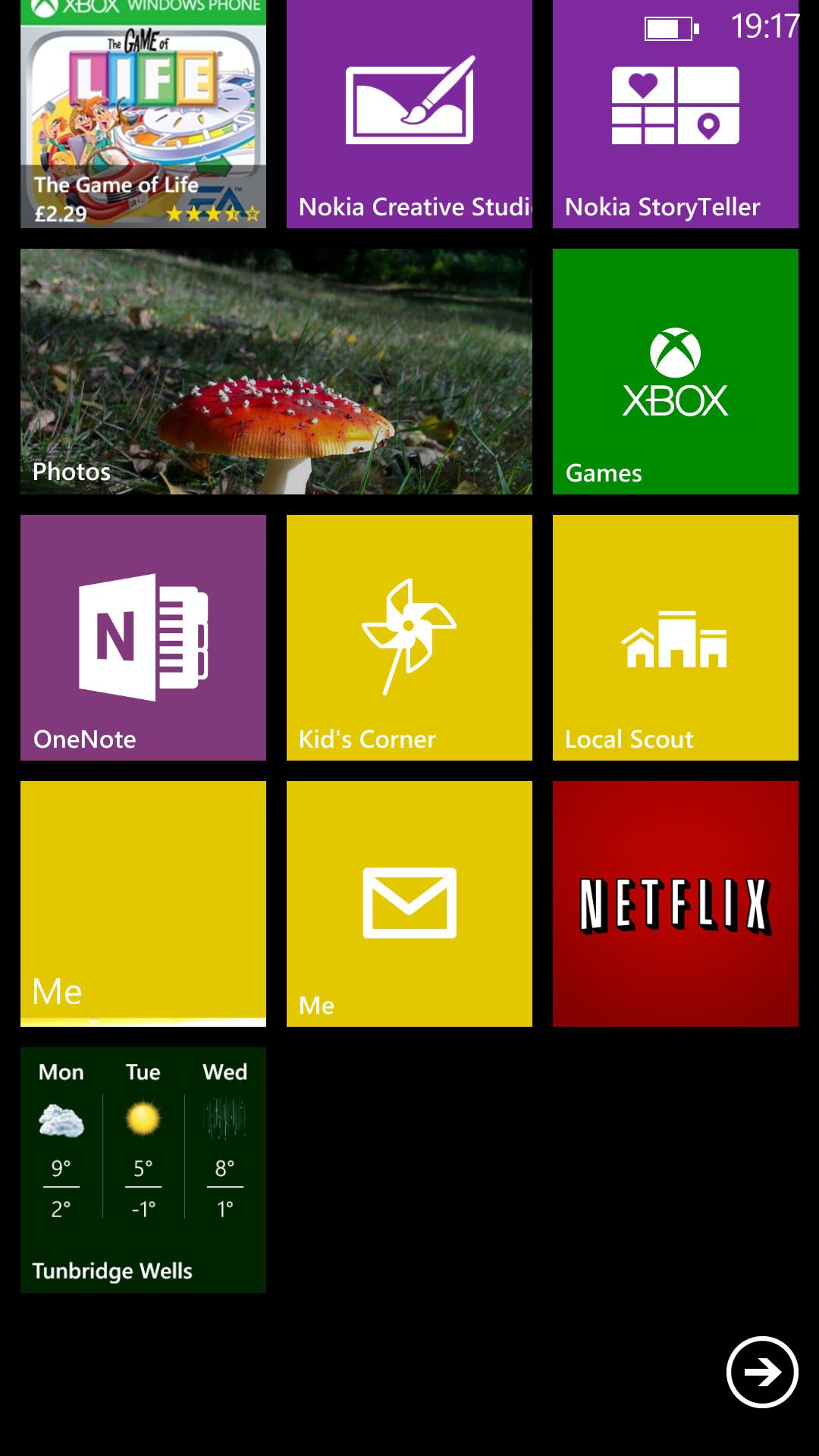Start Local Scout
The image size is (819, 1456).
[x=675, y=637]
